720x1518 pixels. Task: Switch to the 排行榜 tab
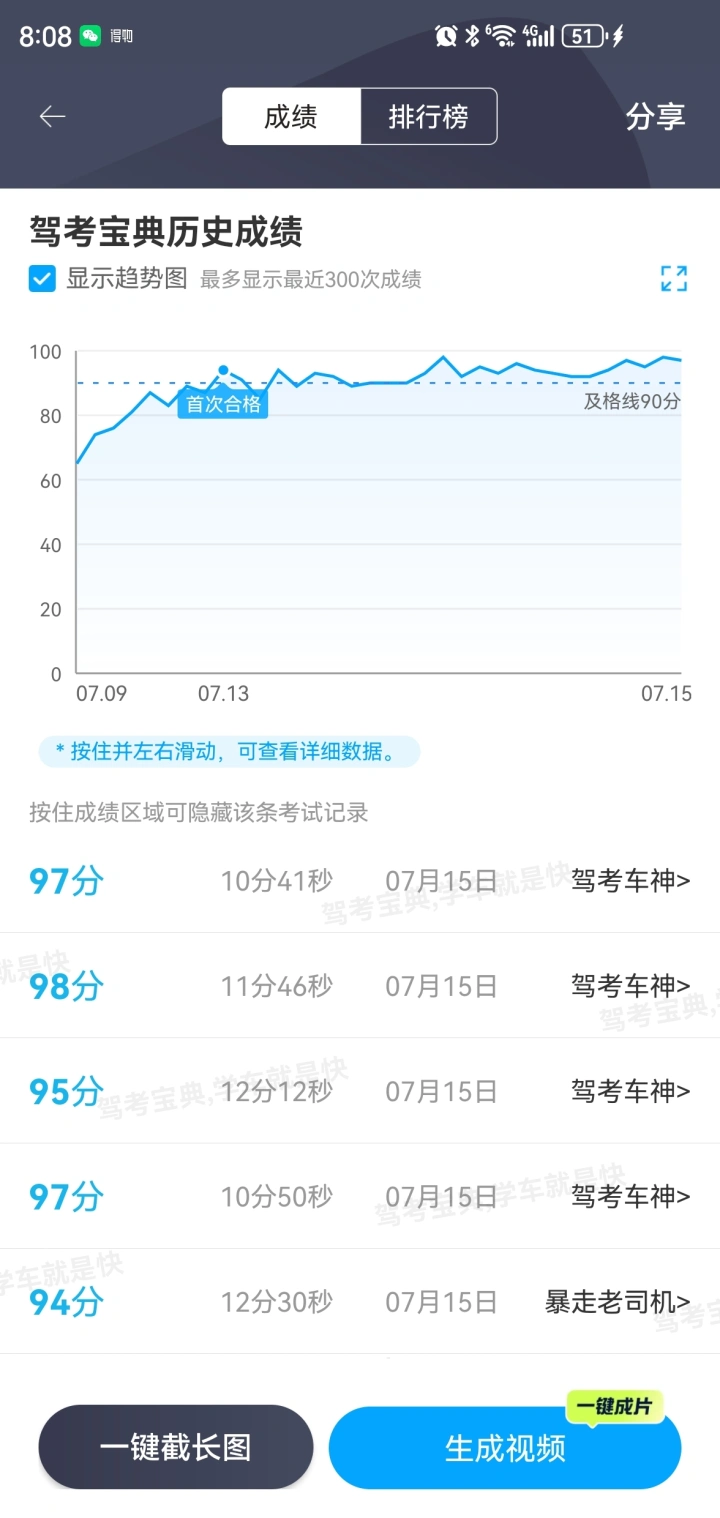click(x=428, y=117)
